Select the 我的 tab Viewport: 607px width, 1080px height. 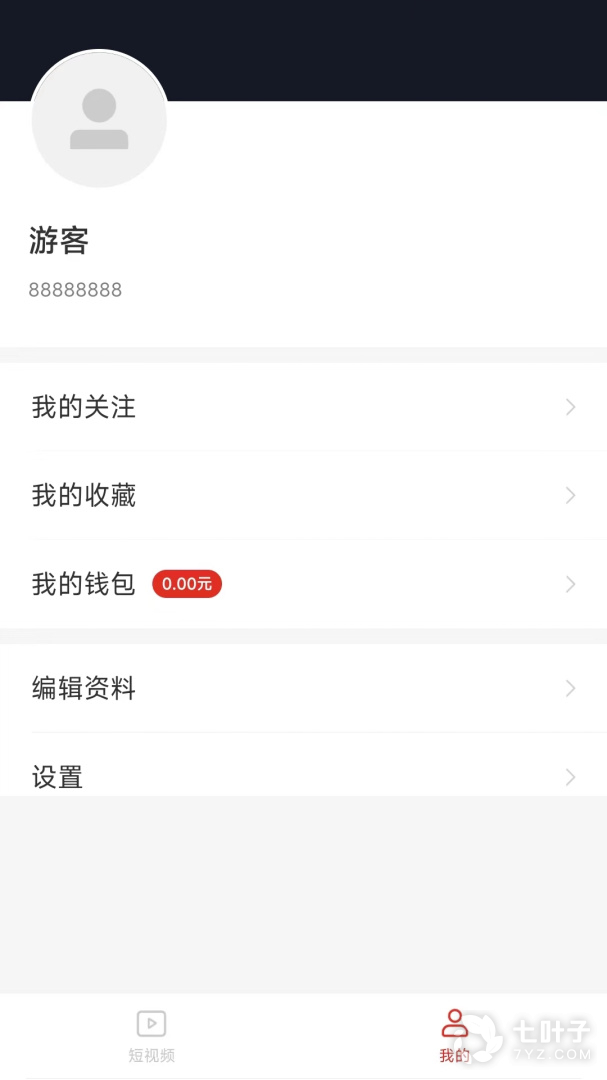pos(454,1036)
